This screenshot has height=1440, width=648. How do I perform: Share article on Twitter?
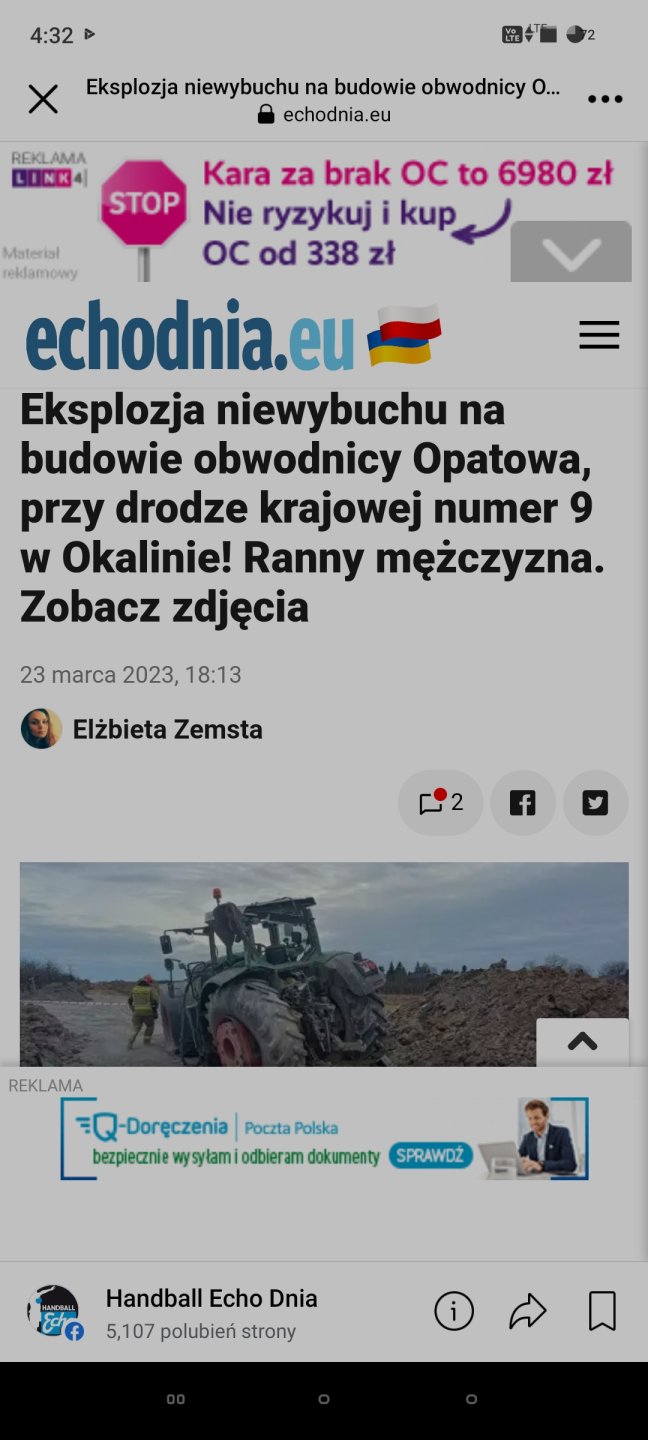pyautogui.click(x=595, y=803)
